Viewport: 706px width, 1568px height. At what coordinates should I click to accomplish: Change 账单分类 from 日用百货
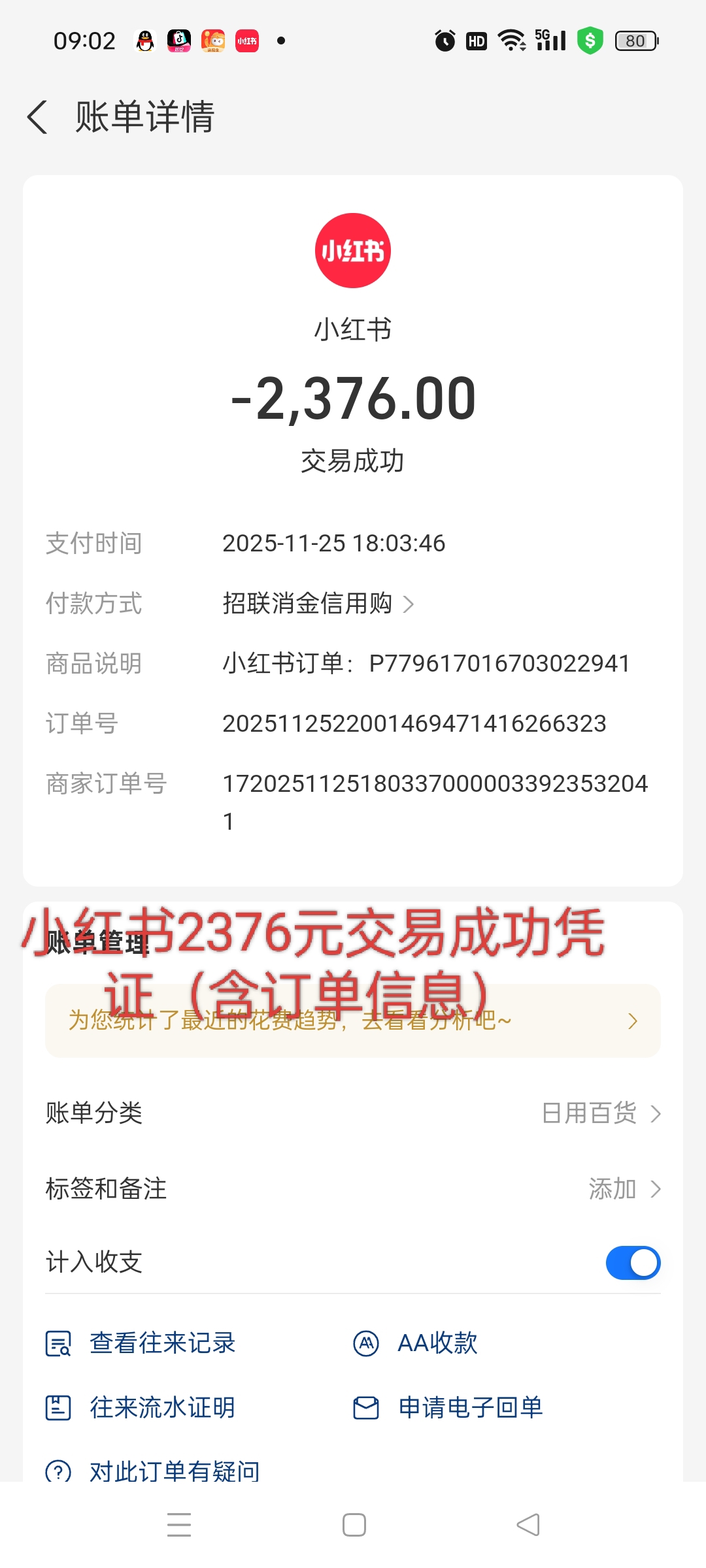(x=601, y=1113)
